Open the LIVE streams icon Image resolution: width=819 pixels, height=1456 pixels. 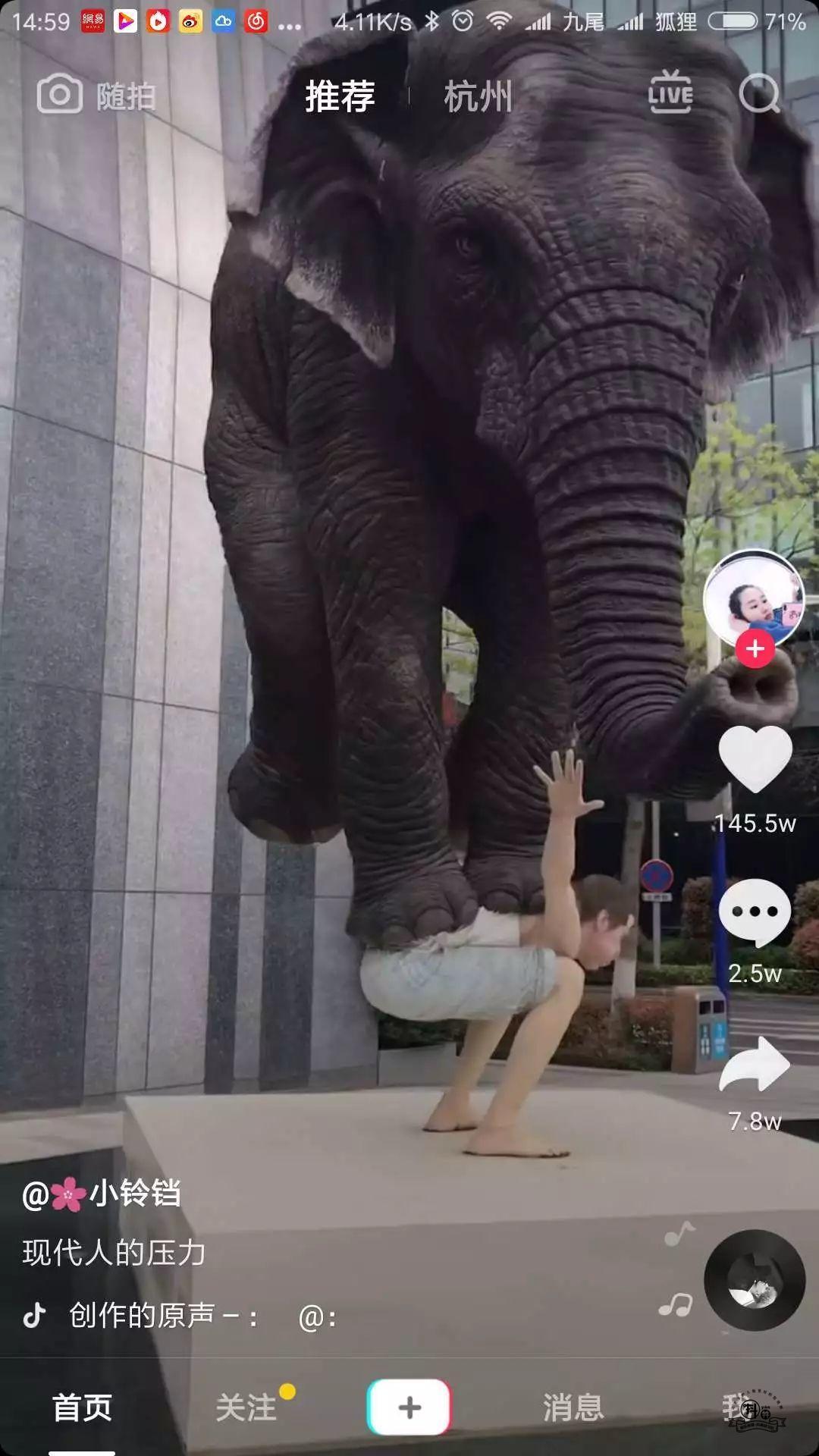click(670, 93)
